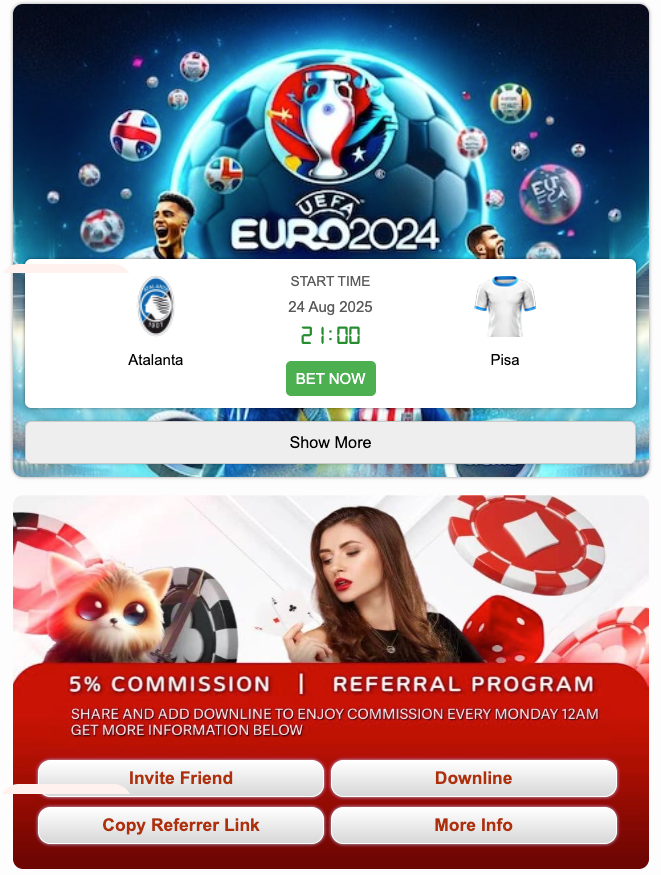The height and width of the screenshot is (875, 661).
Task: Open Invite Friend option
Action: click(x=181, y=778)
